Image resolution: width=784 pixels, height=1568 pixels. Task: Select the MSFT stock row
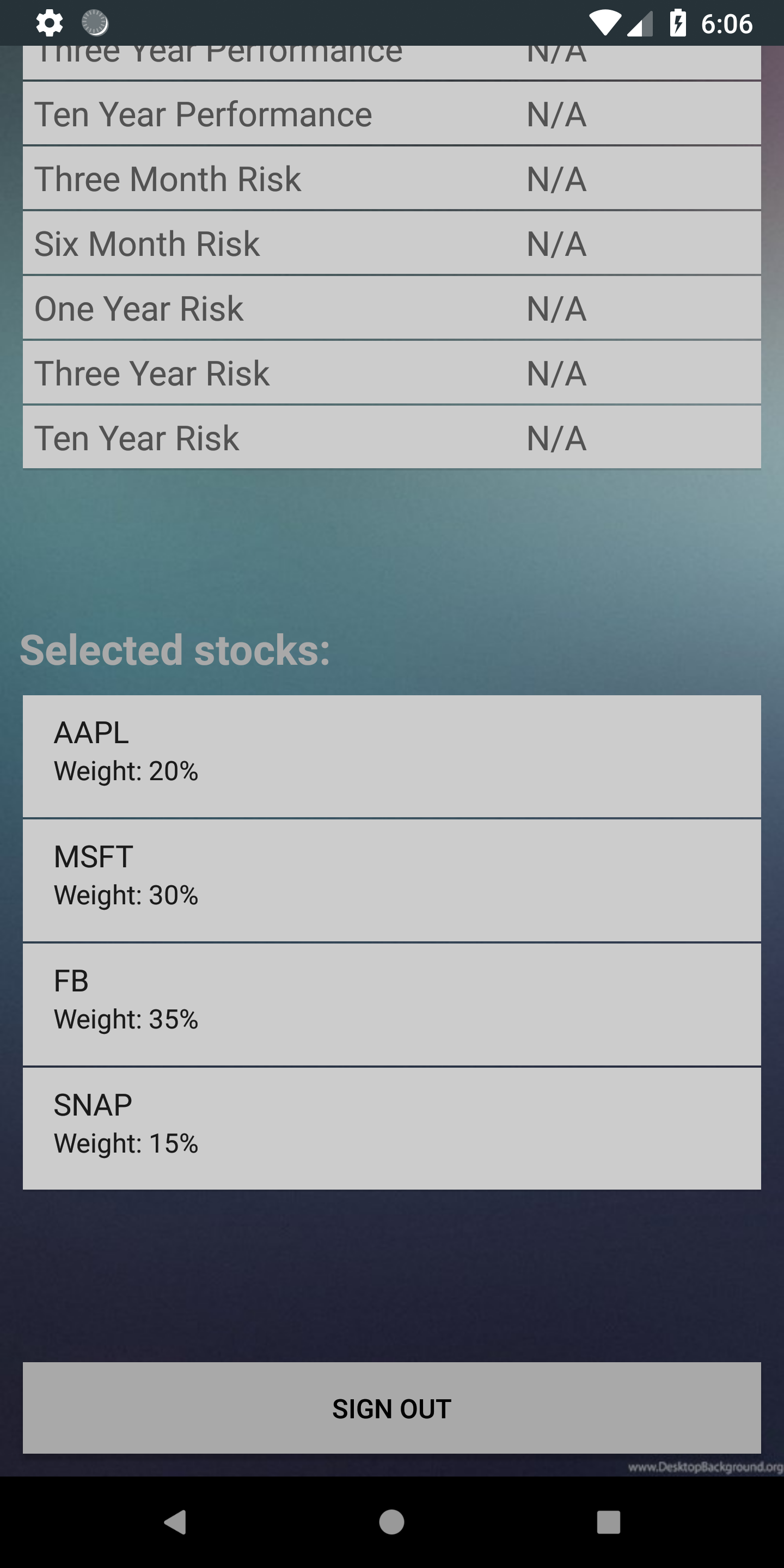391,880
